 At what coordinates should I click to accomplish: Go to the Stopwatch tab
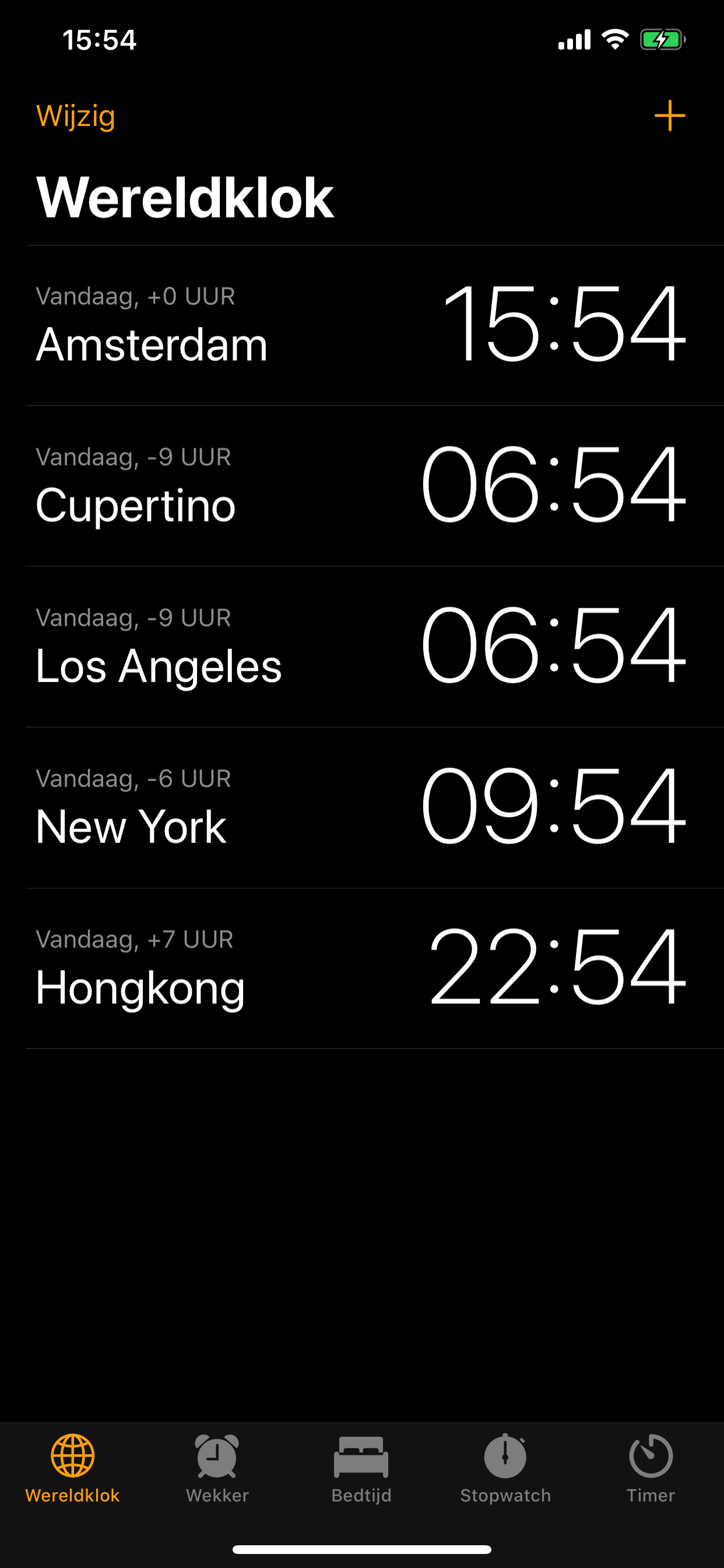pos(505,1468)
